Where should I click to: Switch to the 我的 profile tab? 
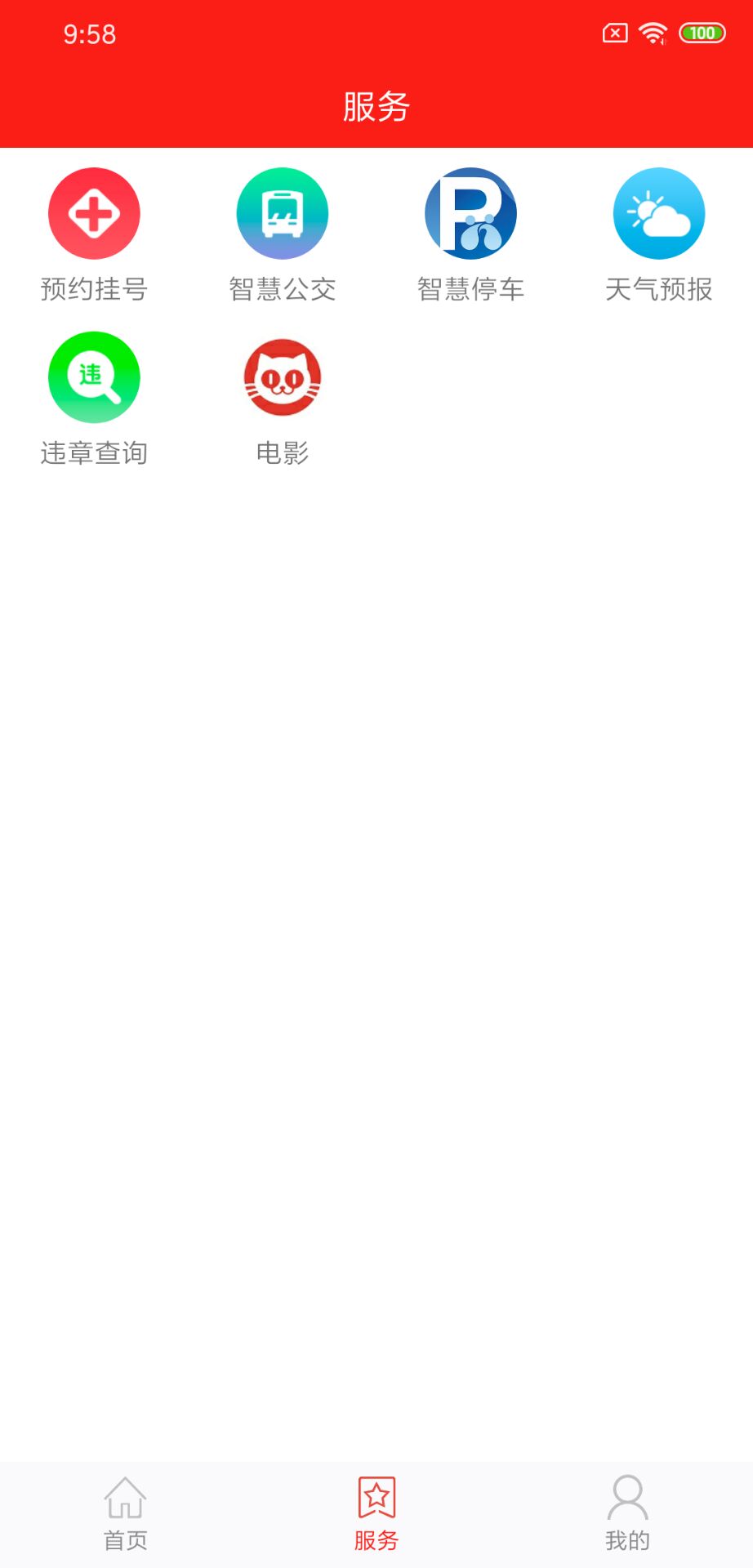(627, 1515)
